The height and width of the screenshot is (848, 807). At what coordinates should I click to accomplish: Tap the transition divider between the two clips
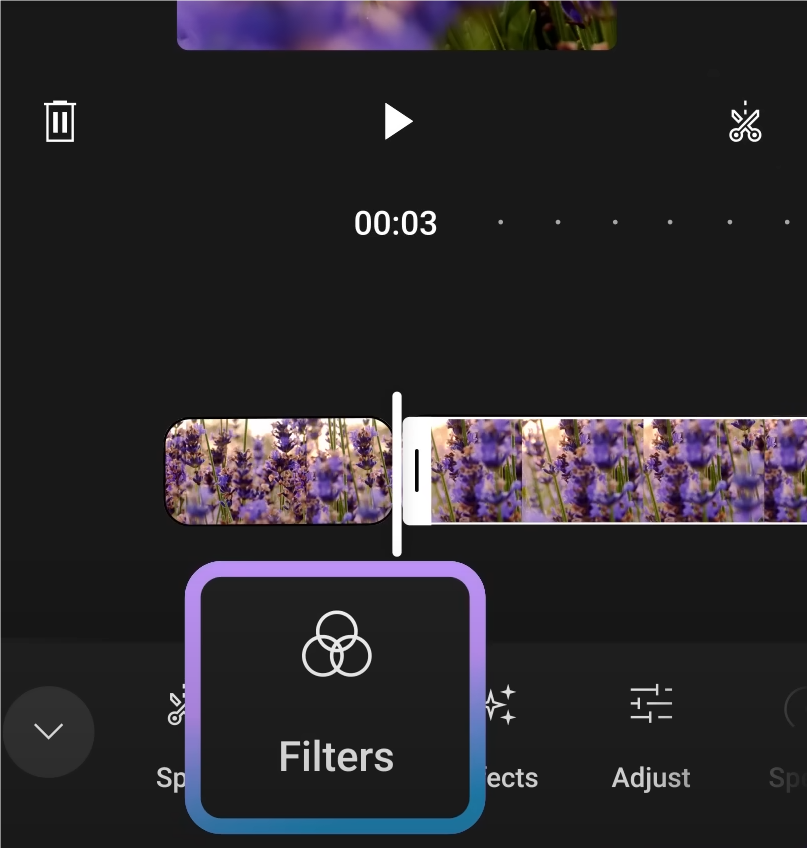tap(416, 470)
